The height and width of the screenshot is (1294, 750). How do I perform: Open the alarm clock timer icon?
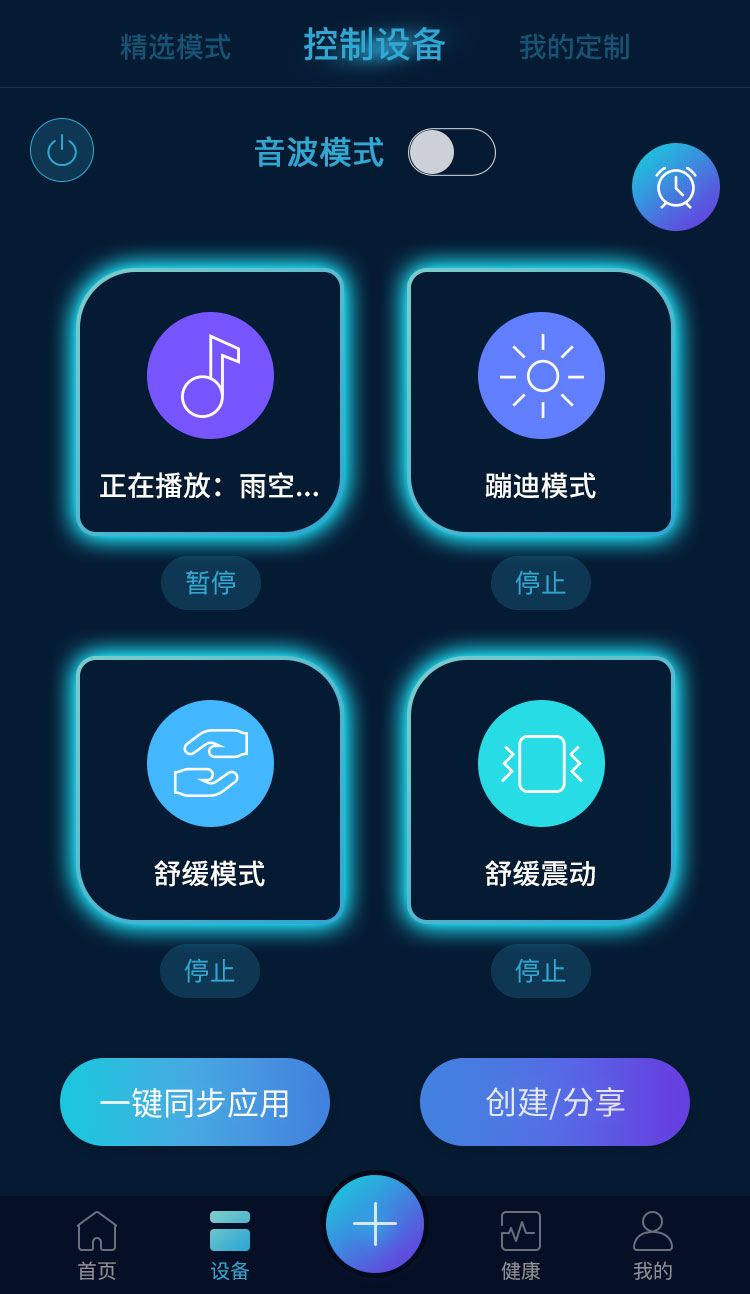(676, 186)
